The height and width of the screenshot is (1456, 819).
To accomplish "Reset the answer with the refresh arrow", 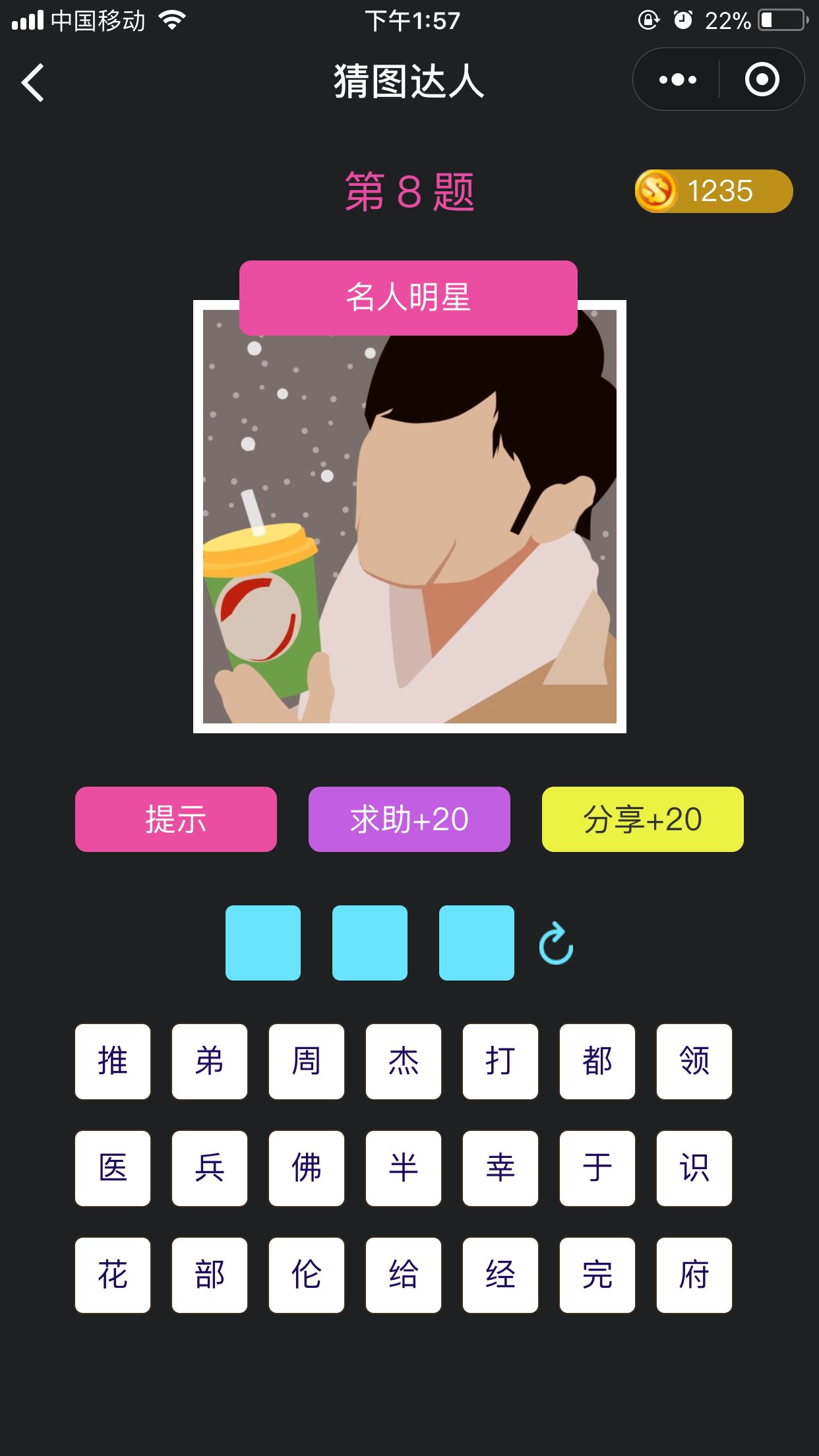I will (x=556, y=944).
